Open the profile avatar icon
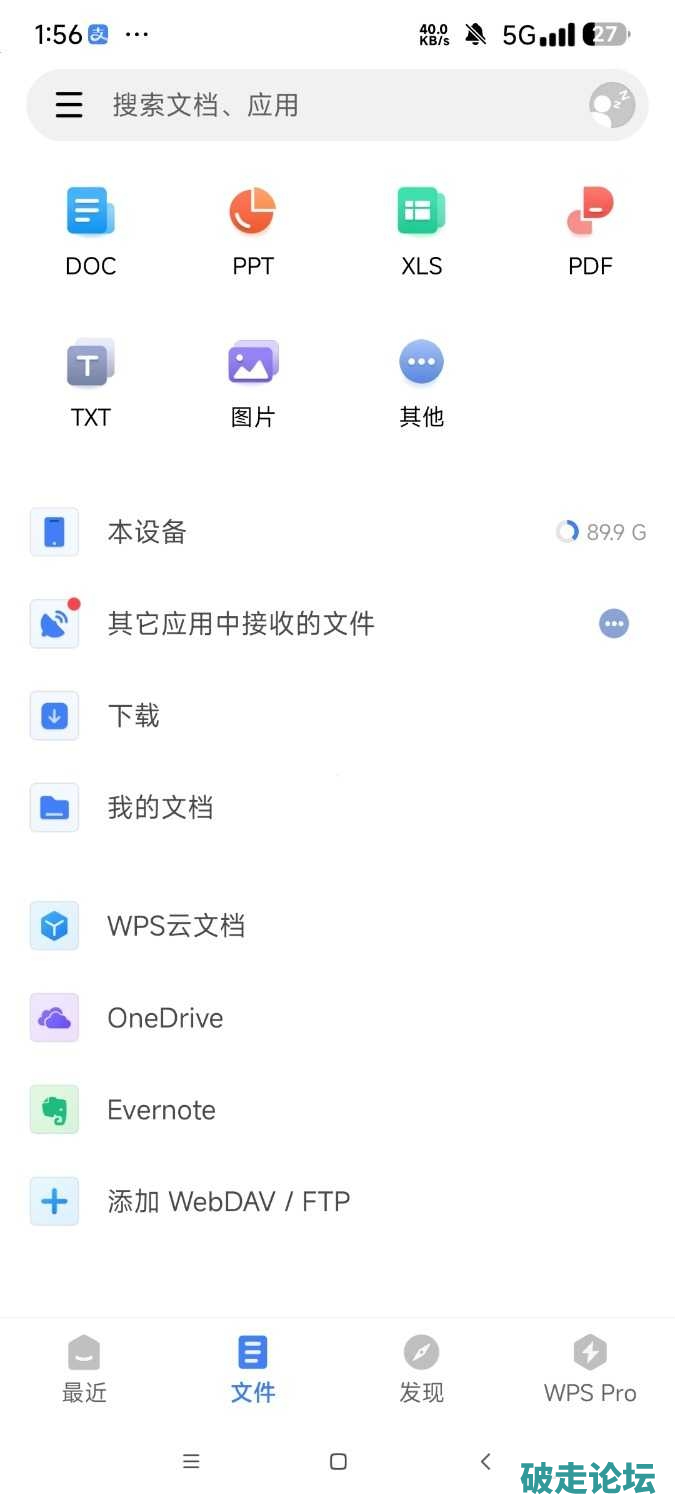This screenshot has height=1500, width=675. point(611,105)
